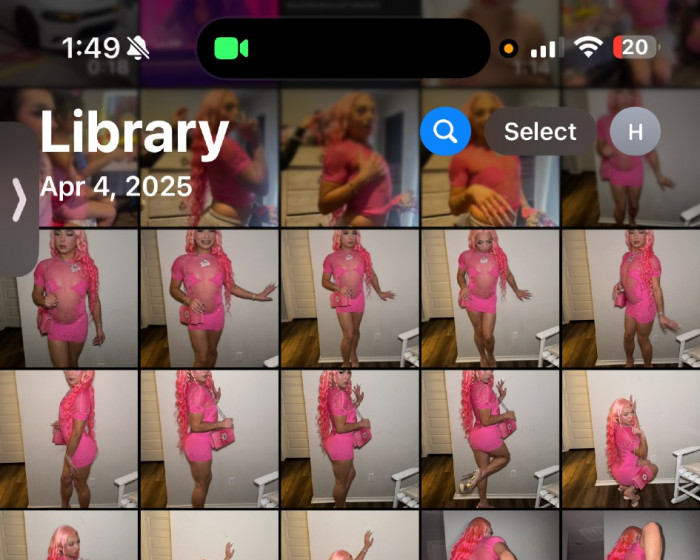The height and width of the screenshot is (560, 700).
Task: Tap the Select button
Action: tap(540, 132)
